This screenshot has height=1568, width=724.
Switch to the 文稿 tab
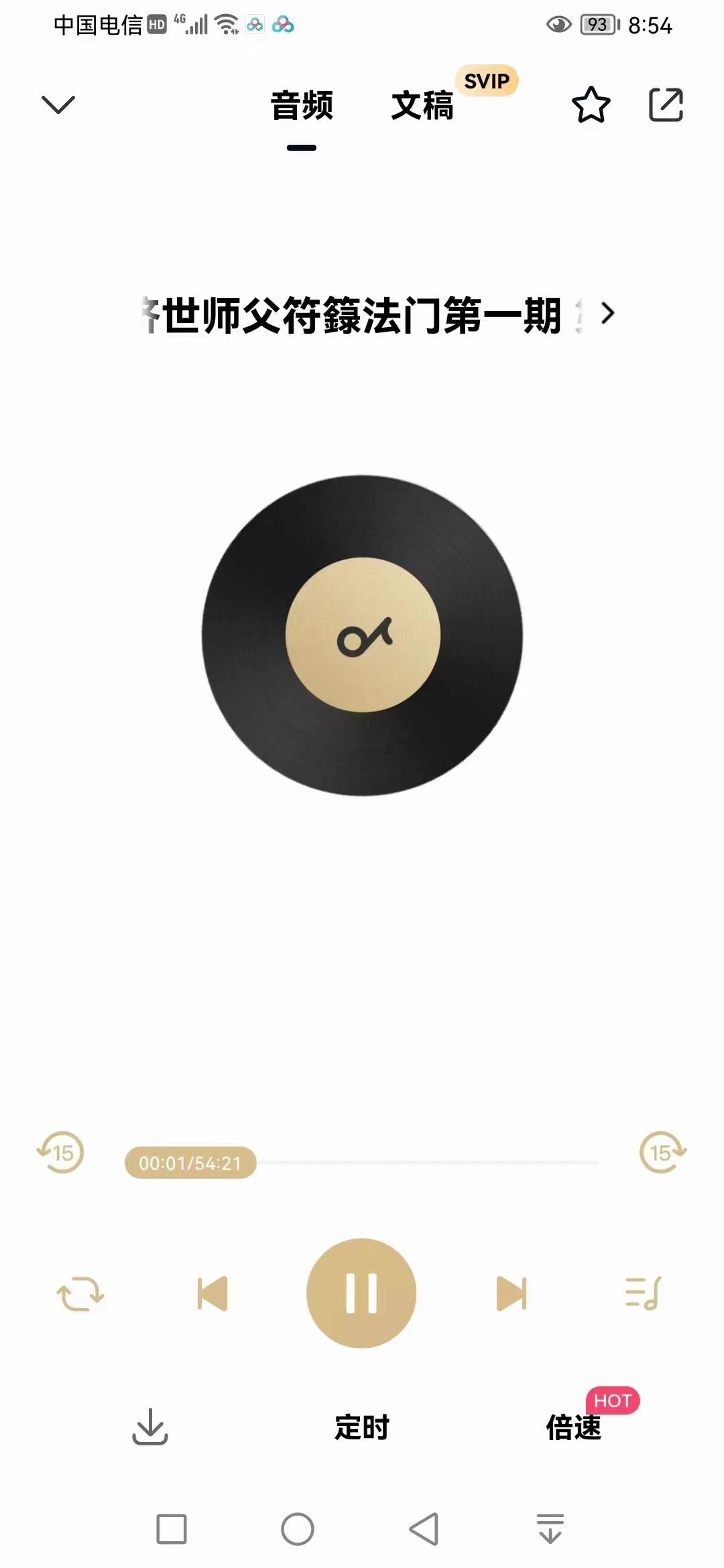422,106
